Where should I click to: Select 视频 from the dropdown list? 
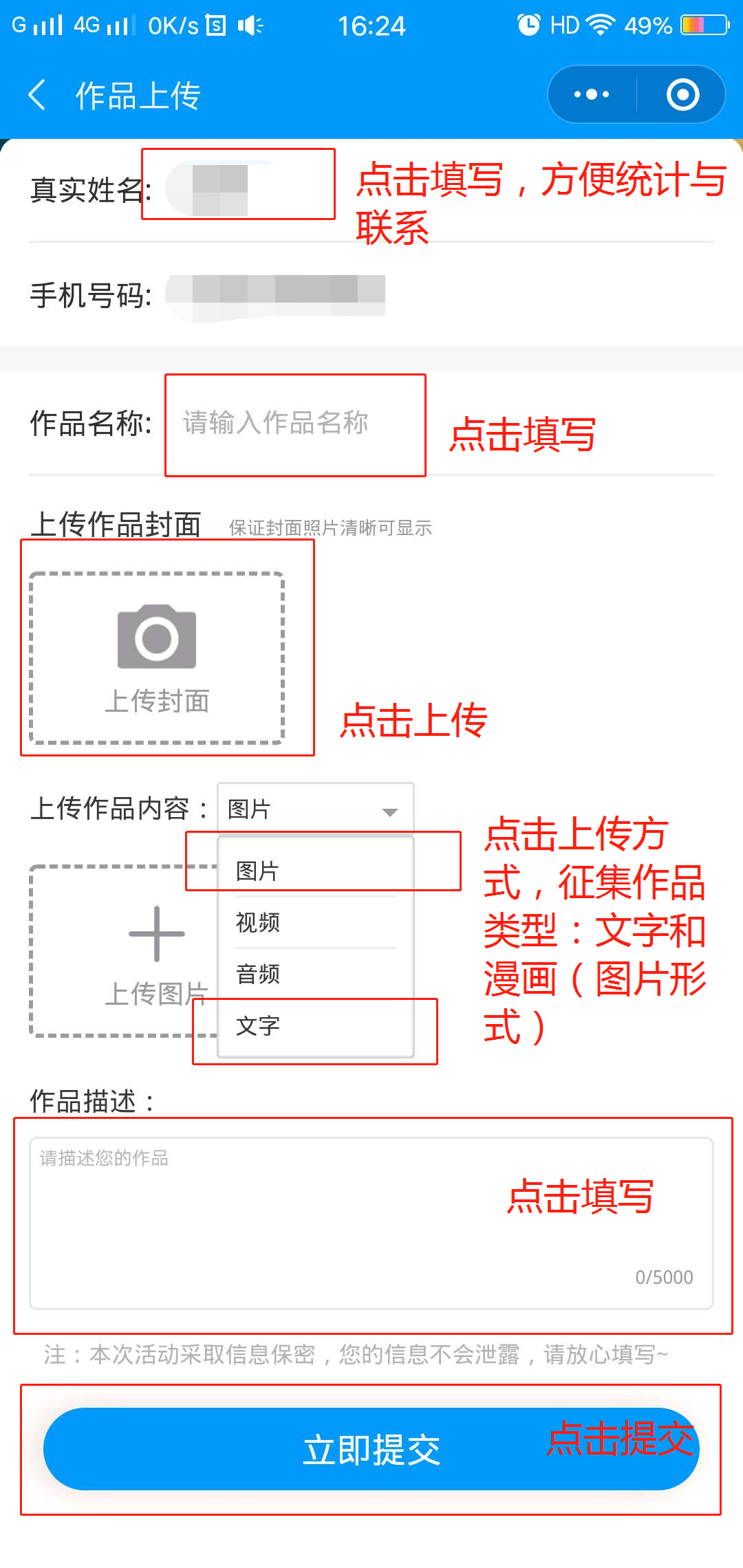316,922
